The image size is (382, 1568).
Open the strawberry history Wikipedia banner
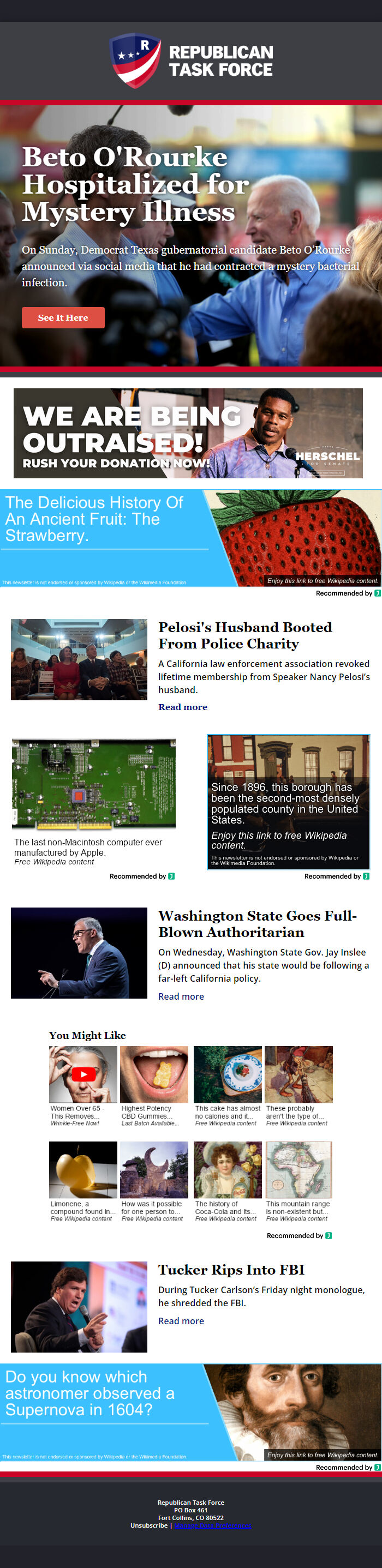point(190,537)
